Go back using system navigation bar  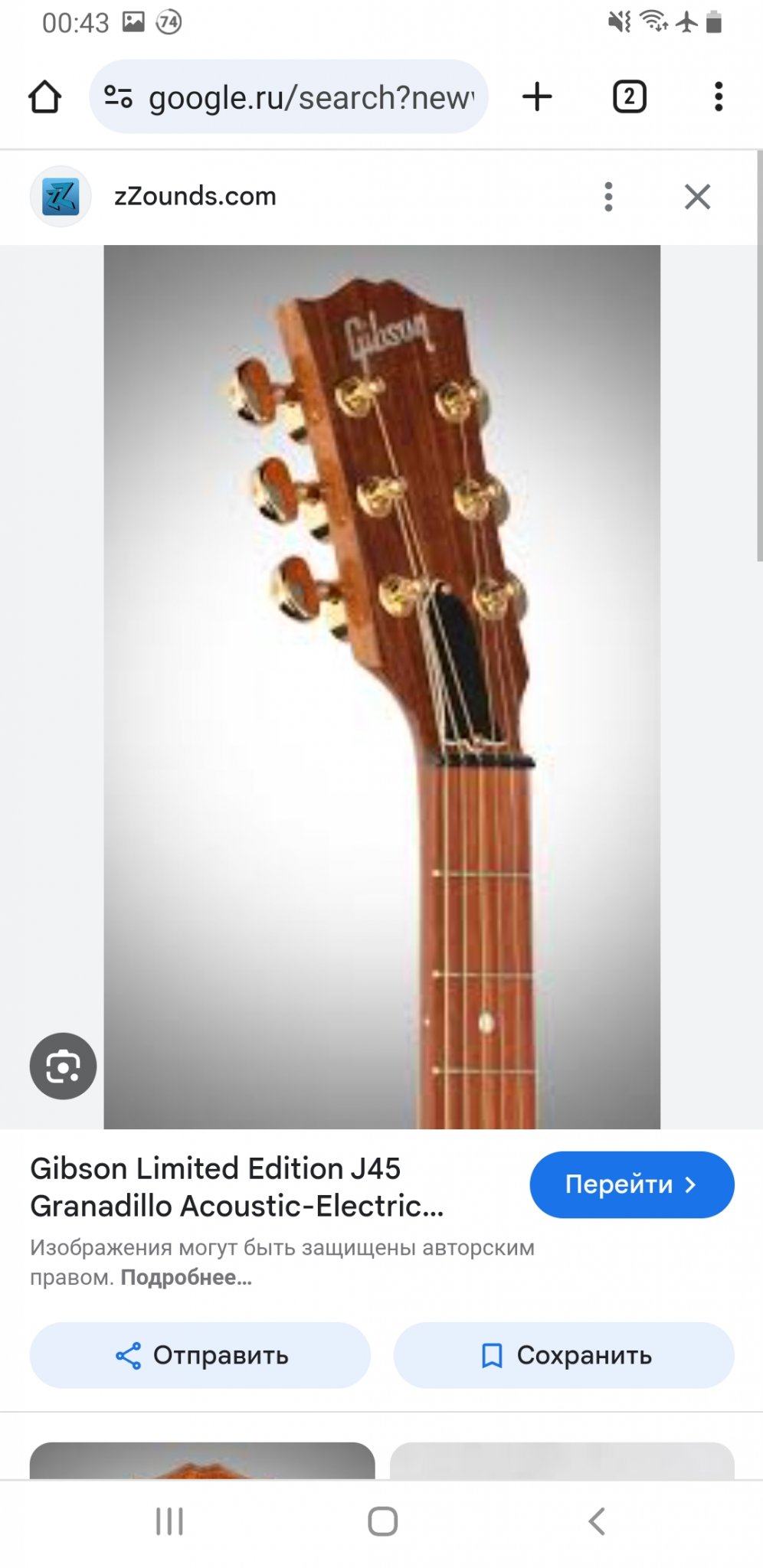597,1521
